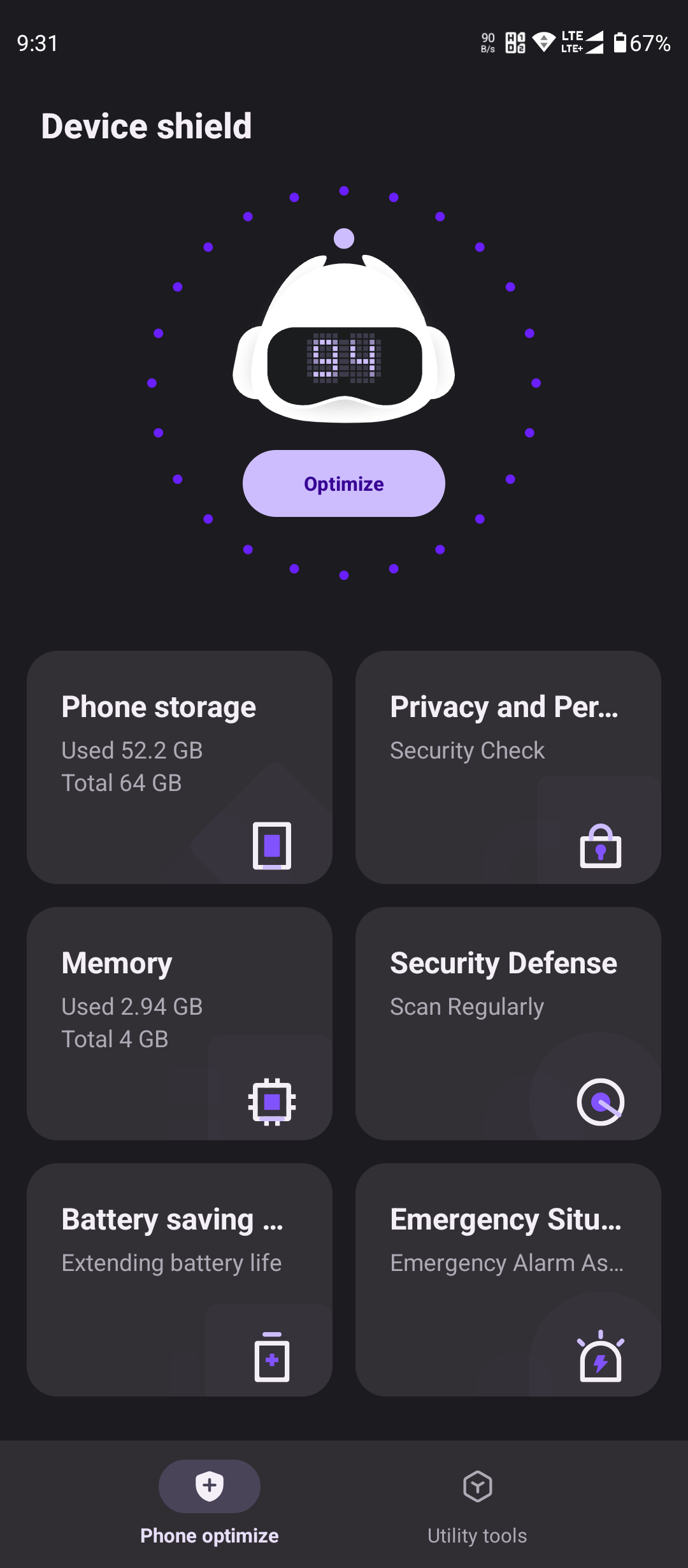688x1568 pixels.
Task: Tap the cube icon above Utility tools
Action: pos(477,1486)
